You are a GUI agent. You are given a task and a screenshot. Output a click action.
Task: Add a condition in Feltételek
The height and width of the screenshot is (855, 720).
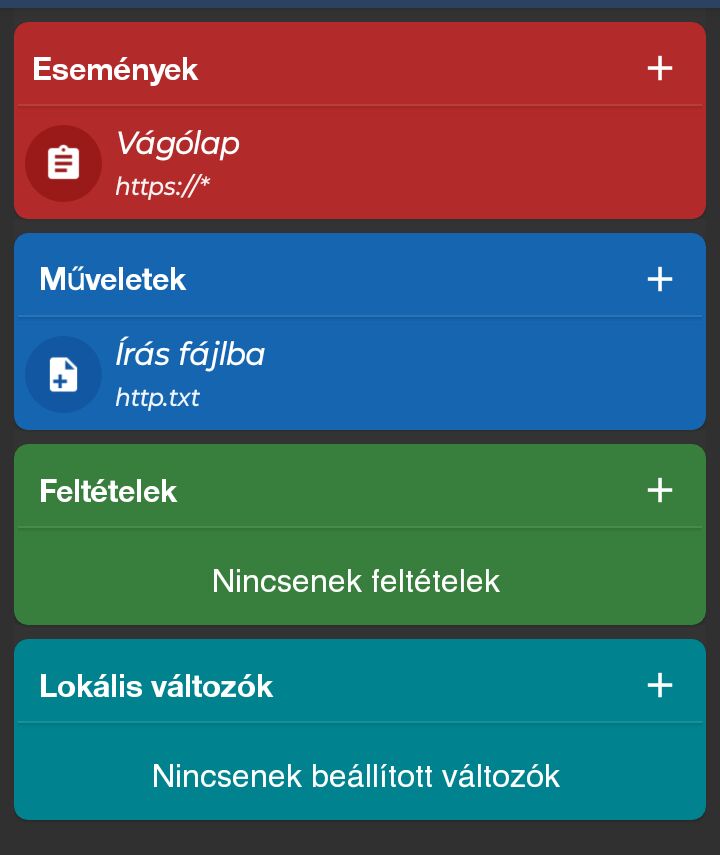660,490
